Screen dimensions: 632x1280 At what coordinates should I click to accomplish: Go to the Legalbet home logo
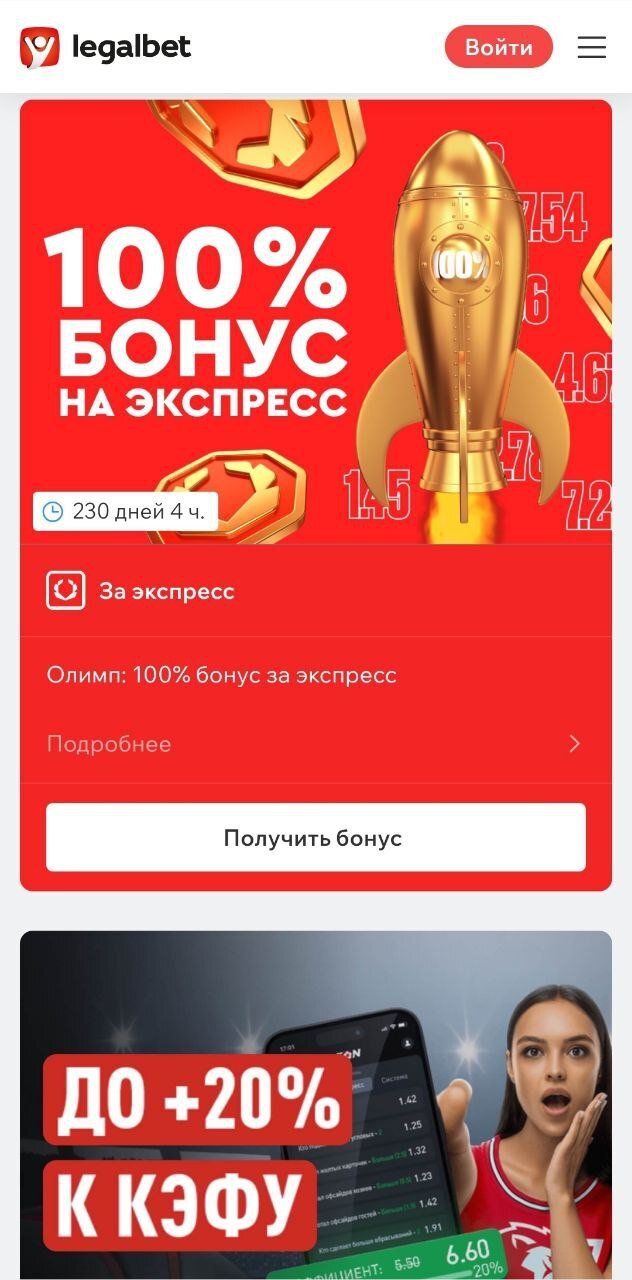[x=106, y=47]
